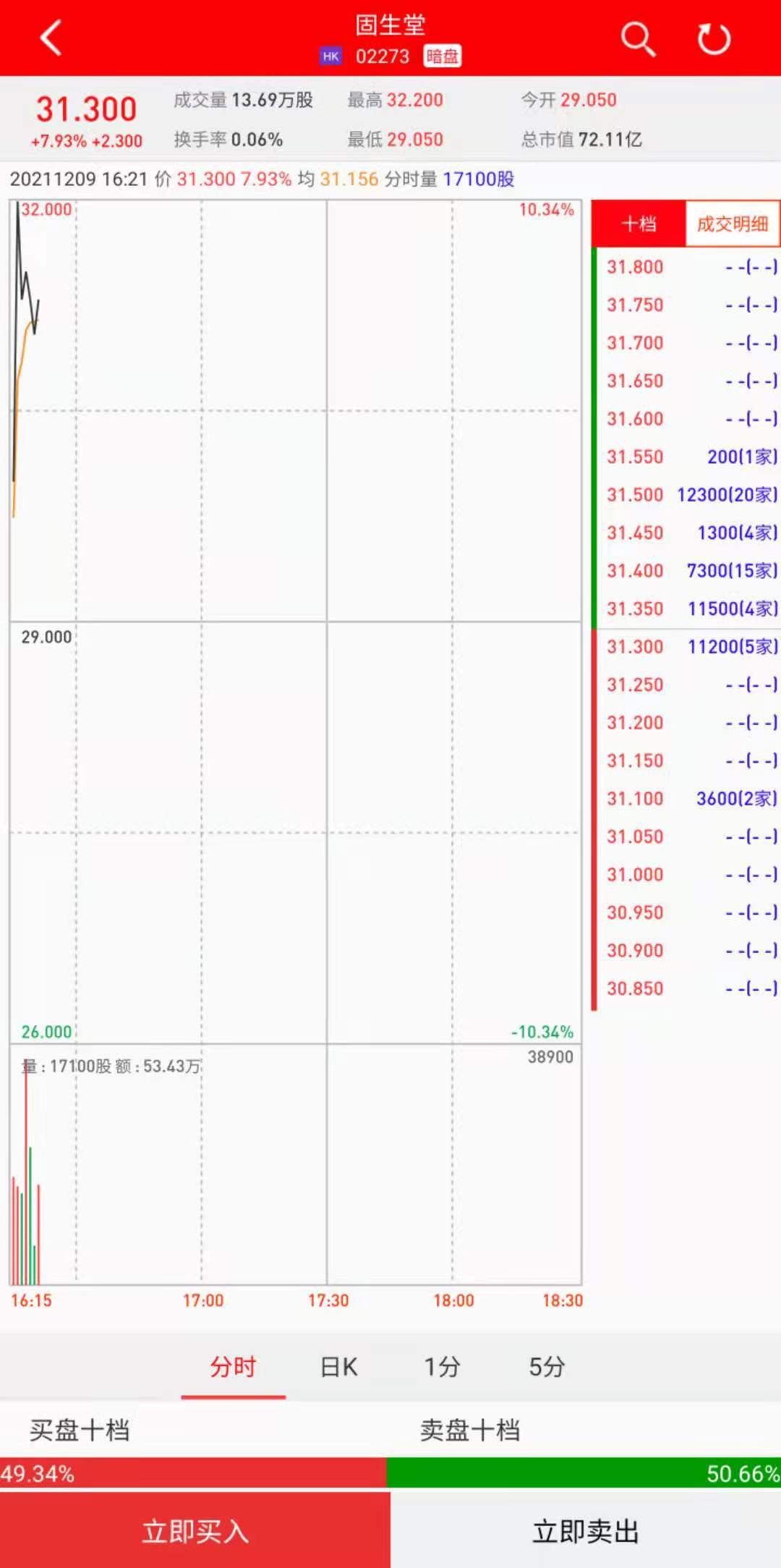The height and width of the screenshot is (1568, 781).
Task: Refresh the quote data
Action: 714,38
